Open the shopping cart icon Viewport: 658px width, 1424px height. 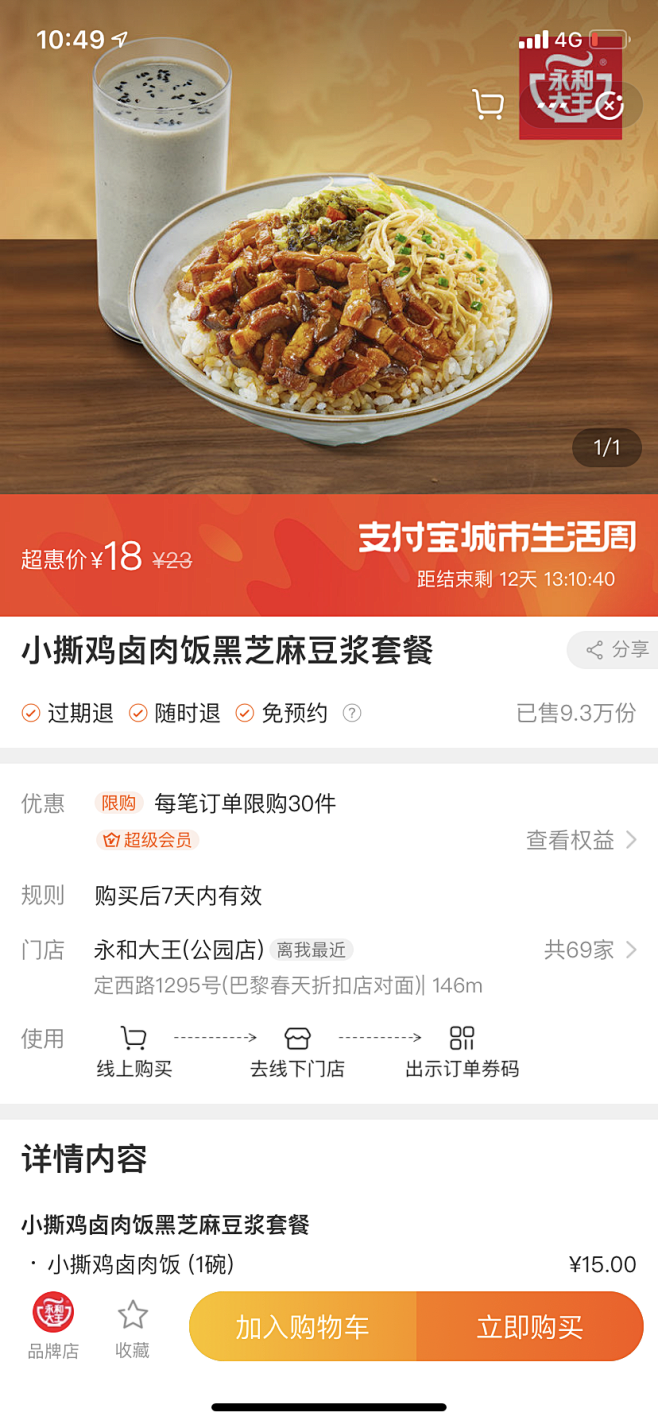pyautogui.click(x=488, y=104)
